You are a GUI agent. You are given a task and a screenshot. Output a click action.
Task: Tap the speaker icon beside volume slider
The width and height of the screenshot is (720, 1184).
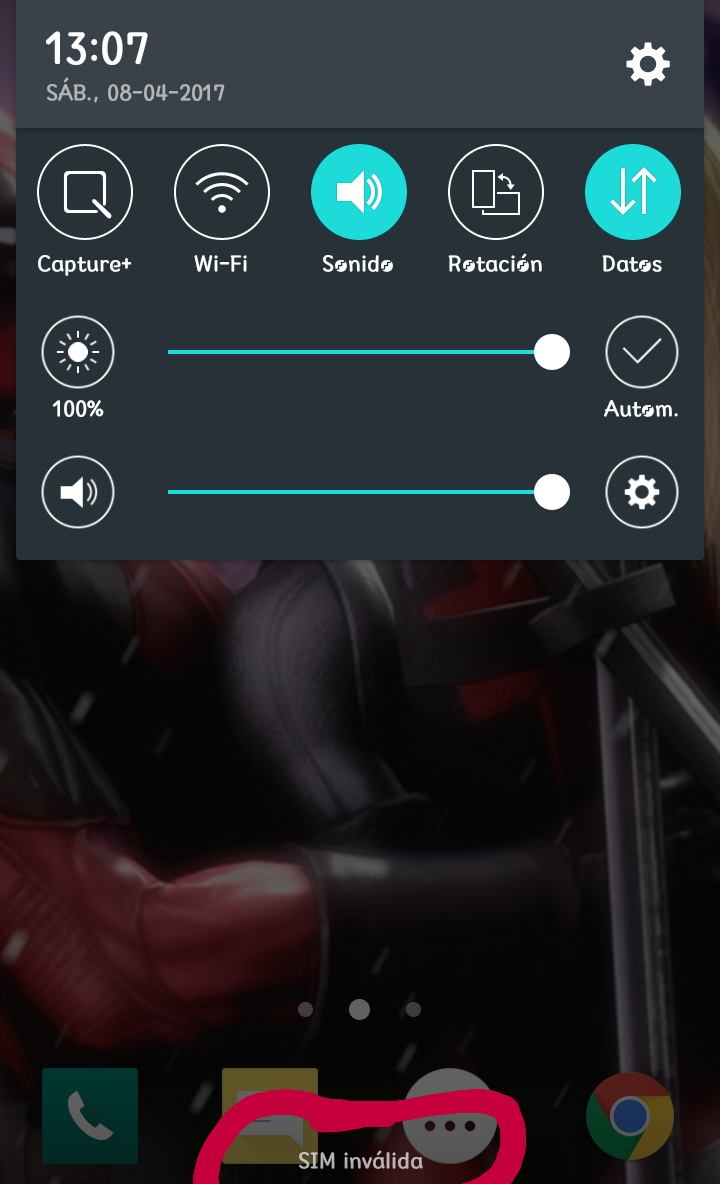pos(78,492)
